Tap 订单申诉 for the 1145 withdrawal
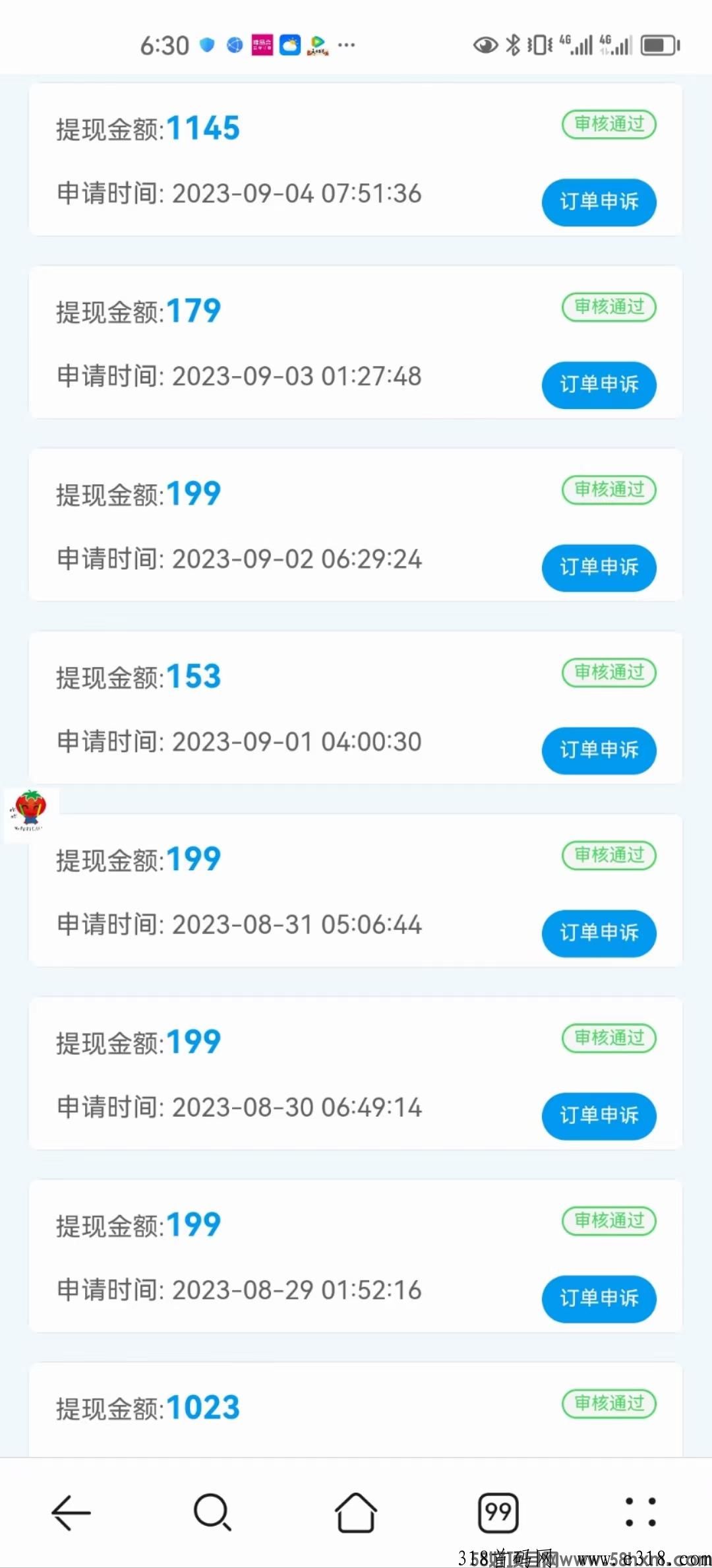This screenshot has width=712, height=1568. (599, 203)
